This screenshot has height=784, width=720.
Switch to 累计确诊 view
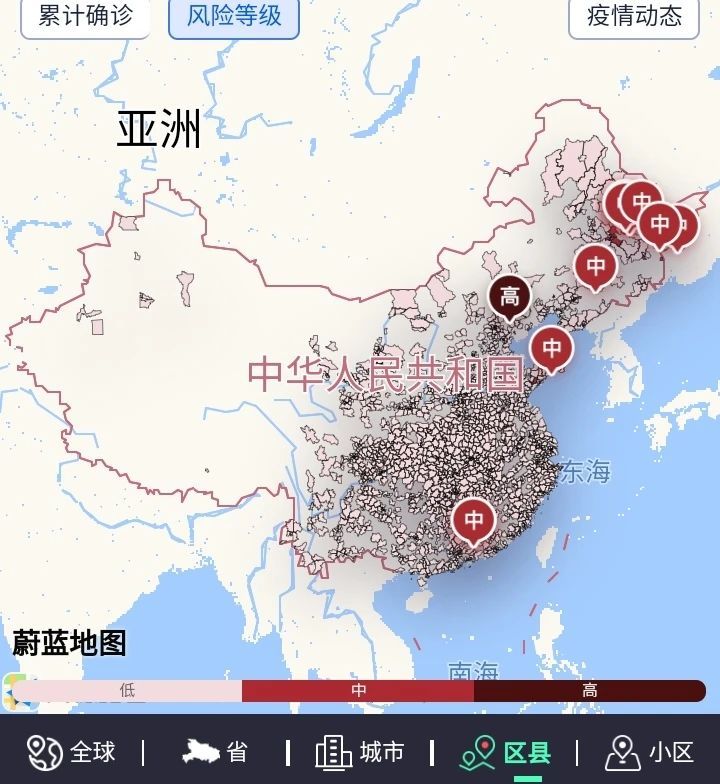[x=85, y=17]
